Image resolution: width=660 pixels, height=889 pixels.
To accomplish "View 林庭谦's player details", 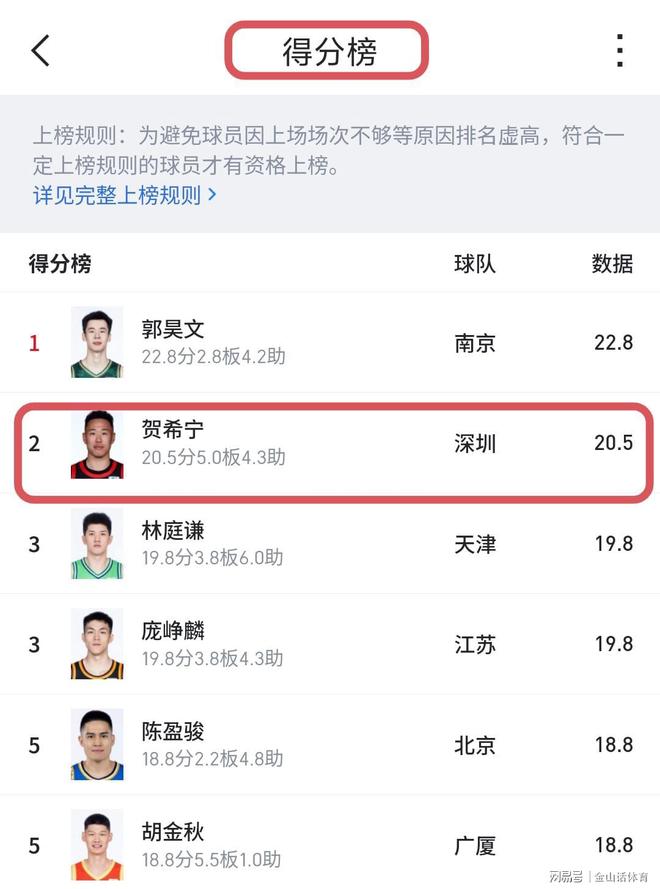I will (x=330, y=544).
